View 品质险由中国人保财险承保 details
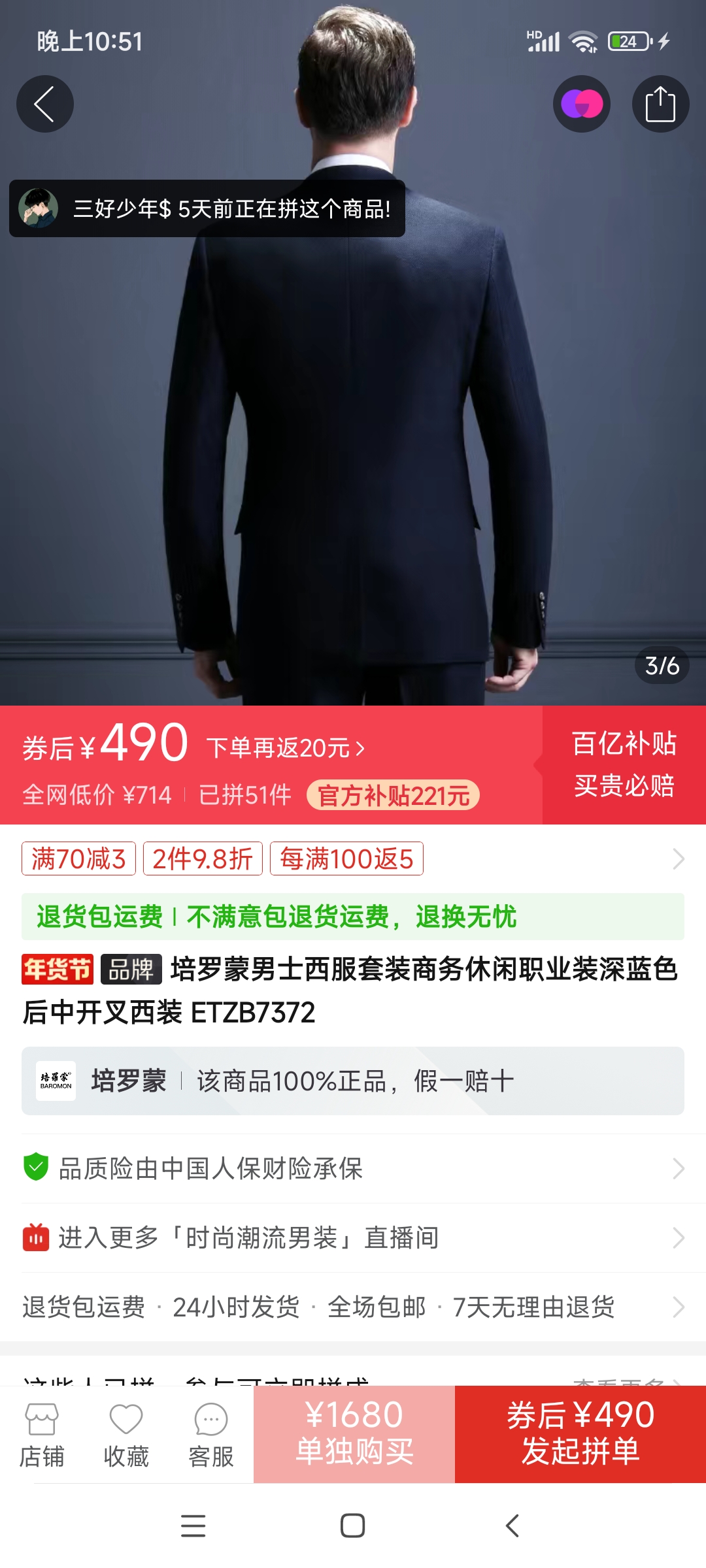706x1568 pixels. coord(353,1168)
